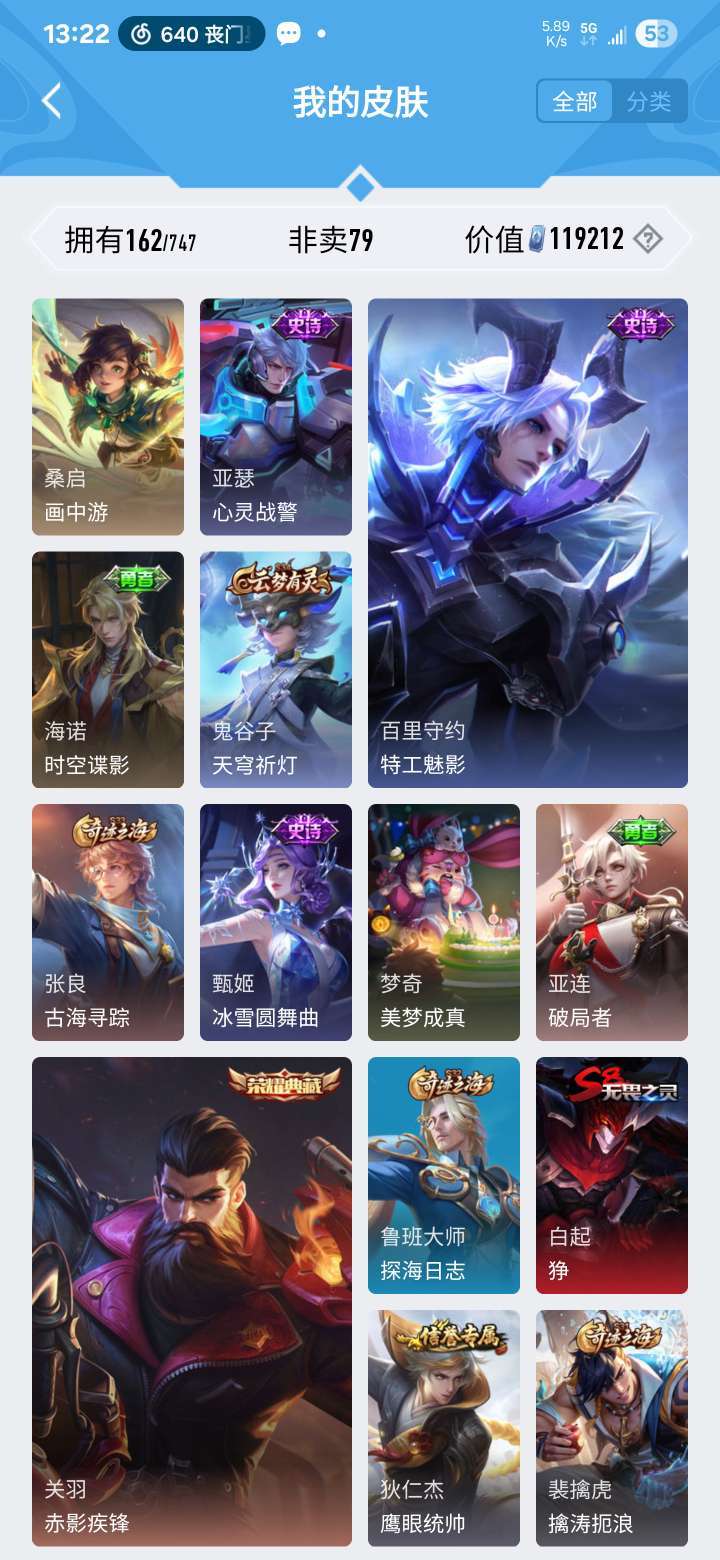The width and height of the screenshot is (720, 1560).
Task: View 海诺 时空谍影 skin
Action: [x=108, y=669]
